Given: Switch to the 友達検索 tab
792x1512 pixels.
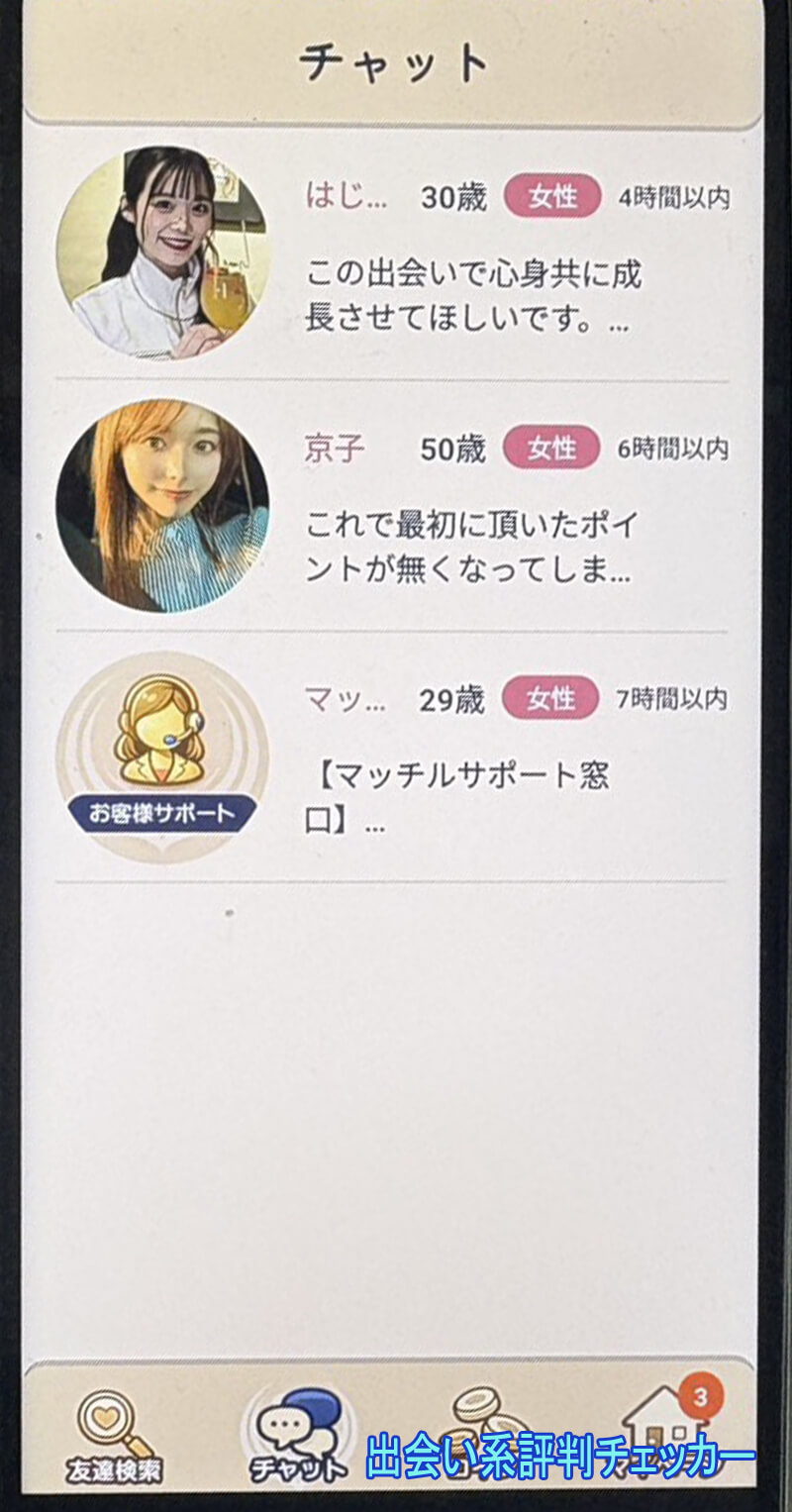Looking at the screenshot, I should click(x=117, y=1436).
